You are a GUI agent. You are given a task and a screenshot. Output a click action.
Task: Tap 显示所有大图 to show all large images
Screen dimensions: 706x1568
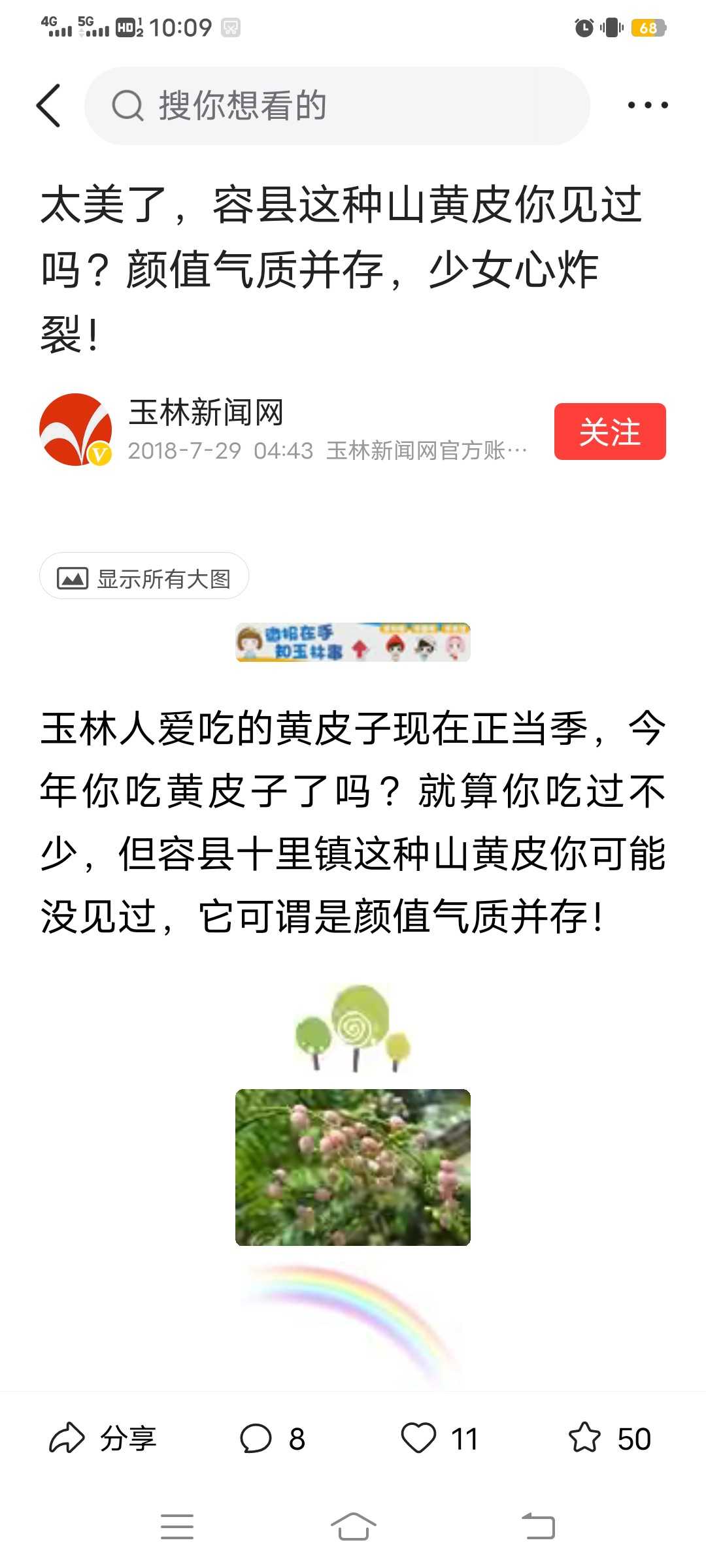pyautogui.click(x=144, y=576)
